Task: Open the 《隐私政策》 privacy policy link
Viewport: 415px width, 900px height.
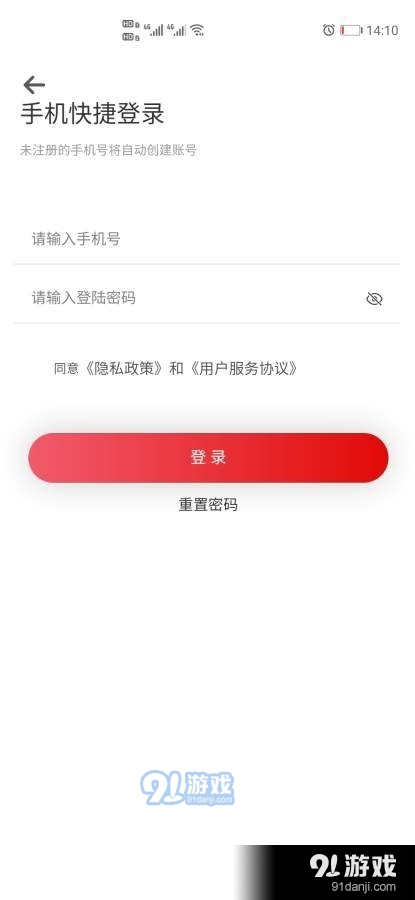Action: (123, 368)
